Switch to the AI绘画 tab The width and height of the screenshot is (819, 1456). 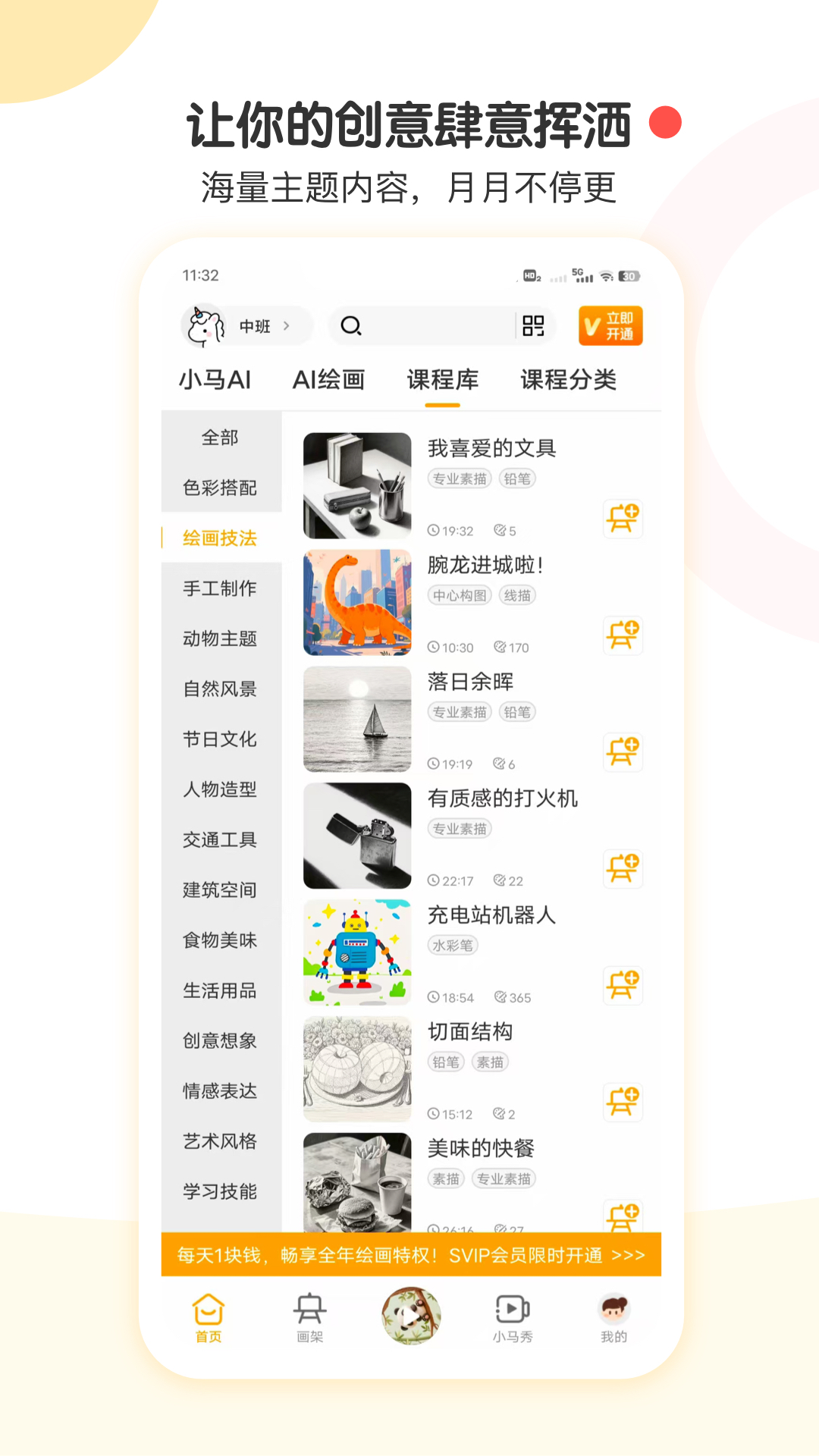(x=330, y=379)
